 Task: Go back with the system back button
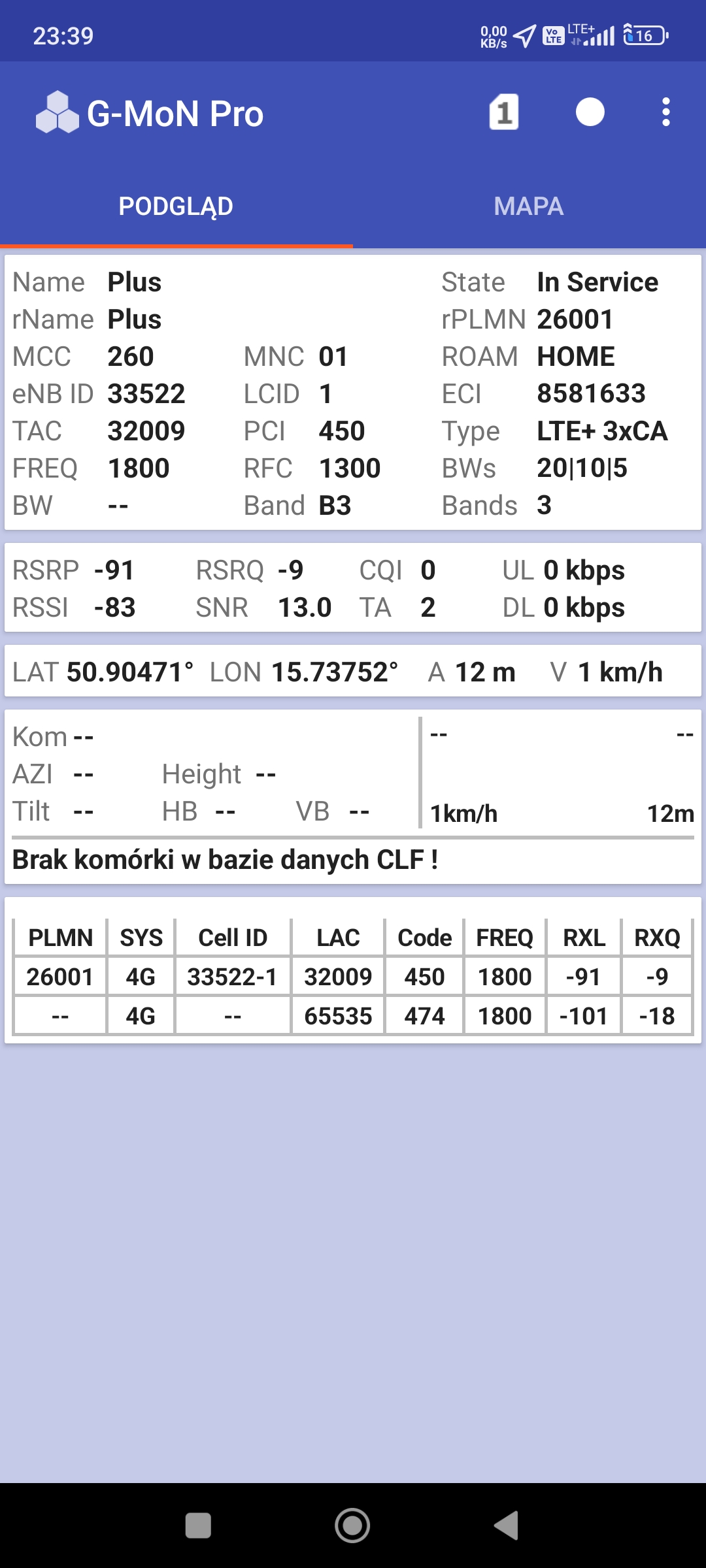(506, 1526)
